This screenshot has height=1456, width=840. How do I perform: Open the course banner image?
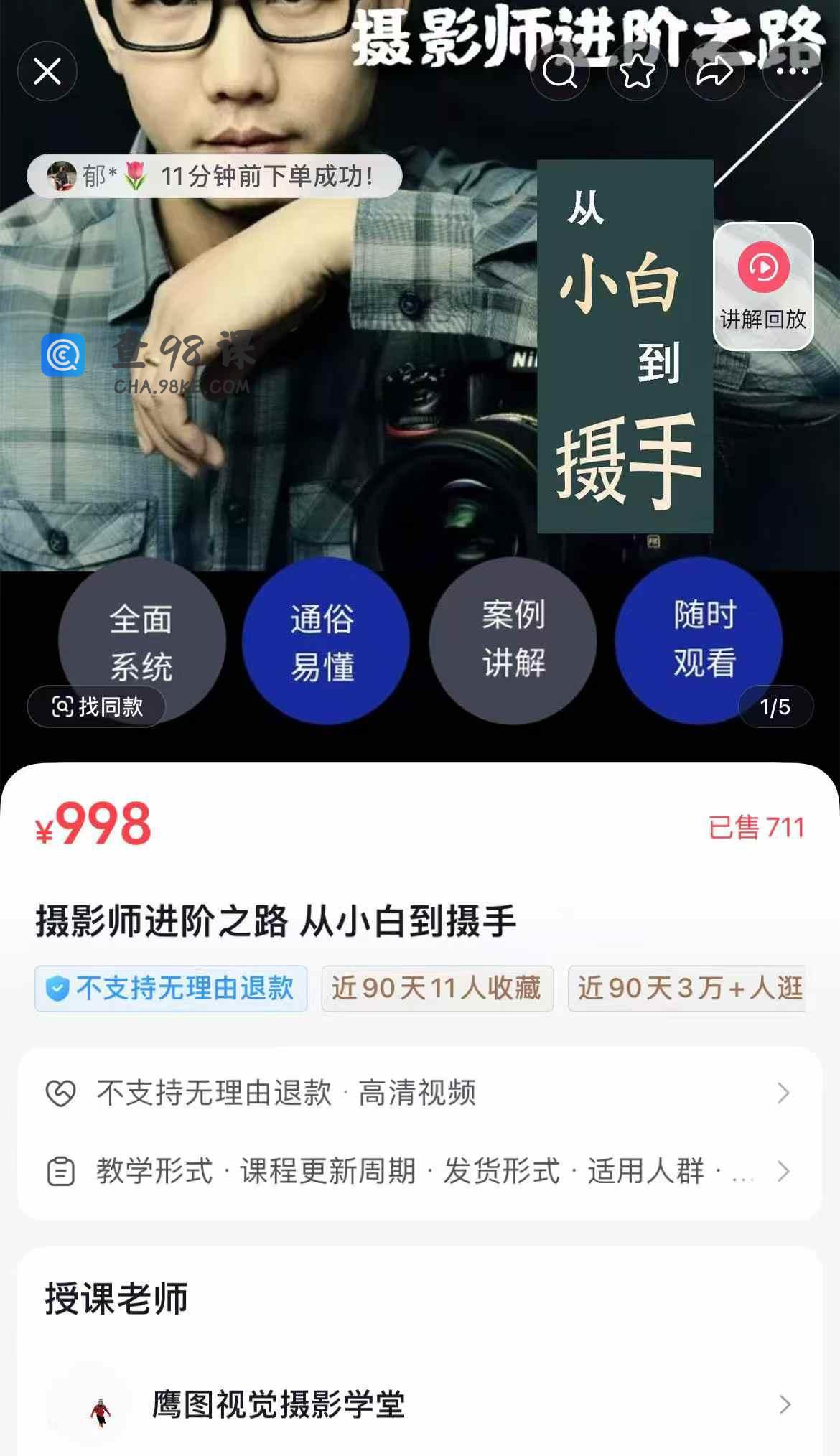click(x=420, y=381)
